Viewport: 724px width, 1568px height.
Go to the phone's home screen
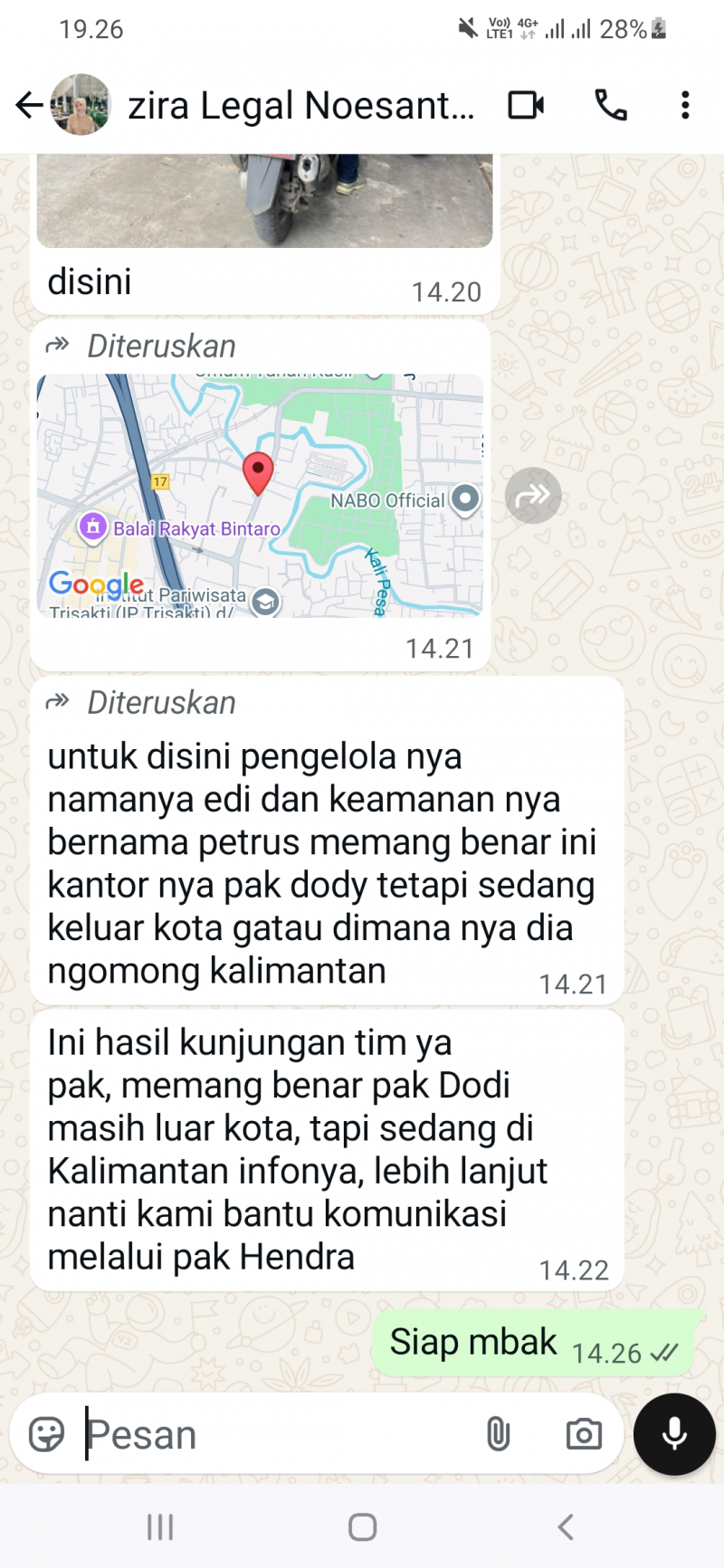pos(362,1527)
